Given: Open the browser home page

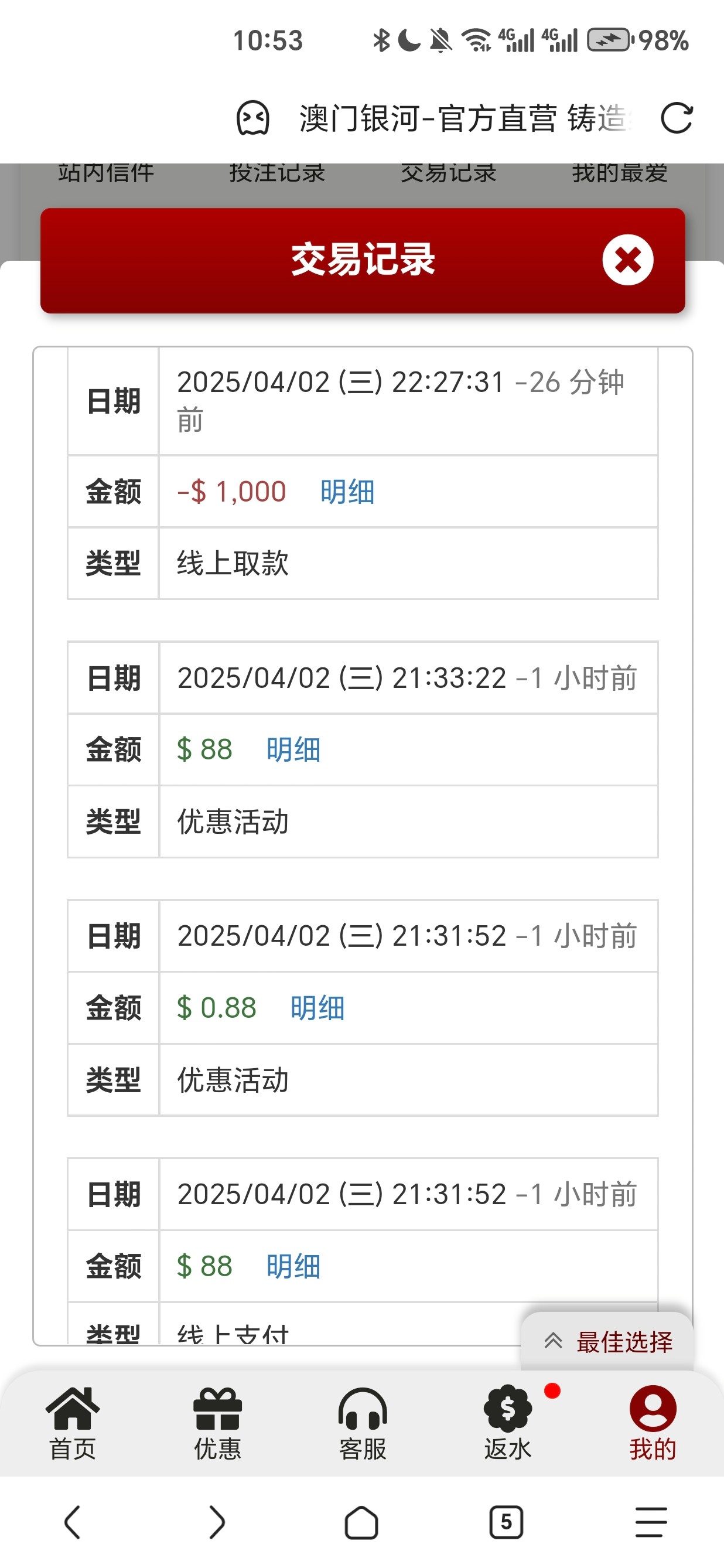Looking at the screenshot, I should (x=361, y=1522).
